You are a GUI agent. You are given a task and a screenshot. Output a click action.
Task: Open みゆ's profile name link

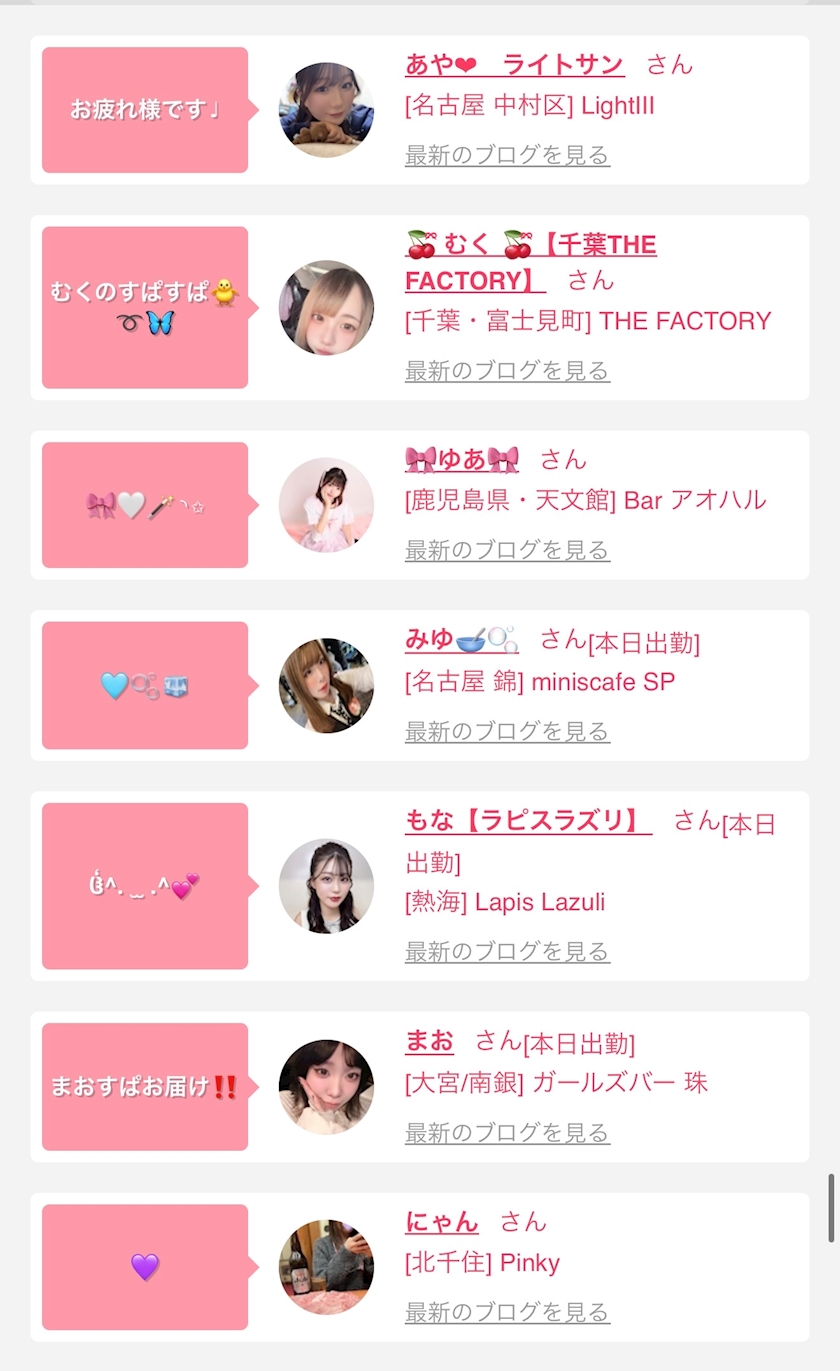pyautogui.click(x=462, y=640)
